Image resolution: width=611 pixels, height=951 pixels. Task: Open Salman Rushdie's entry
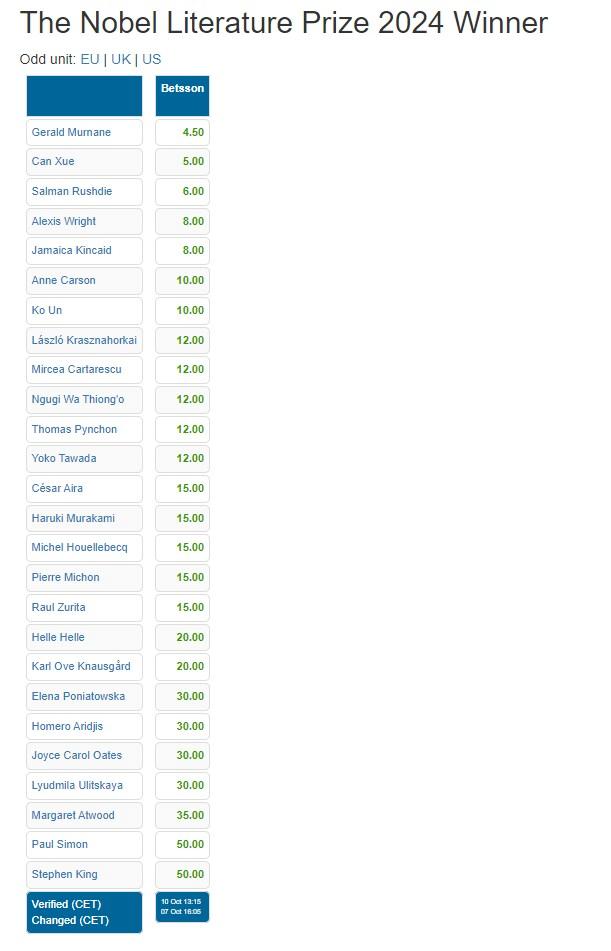[x=72, y=191]
